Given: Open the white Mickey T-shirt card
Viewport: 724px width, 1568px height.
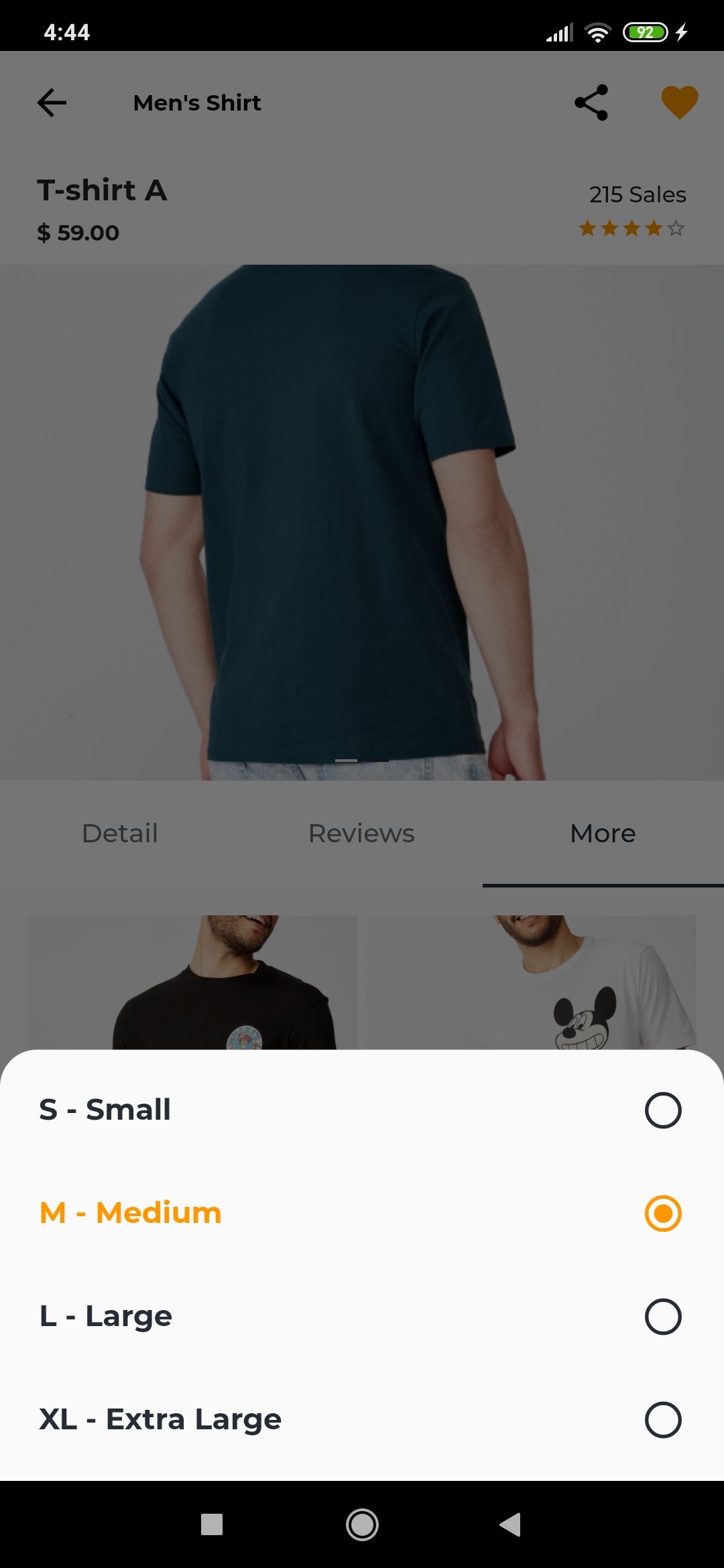Looking at the screenshot, I should 531,982.
